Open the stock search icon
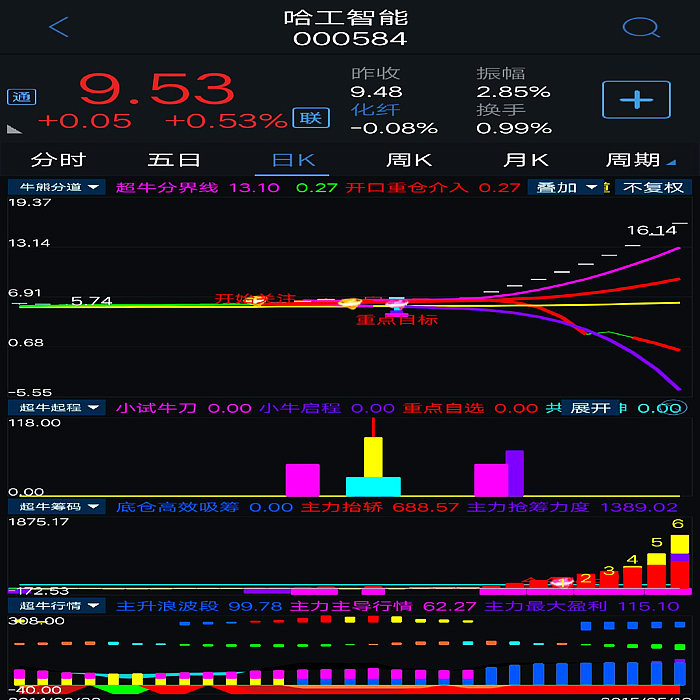 click(x=639, y=27)
